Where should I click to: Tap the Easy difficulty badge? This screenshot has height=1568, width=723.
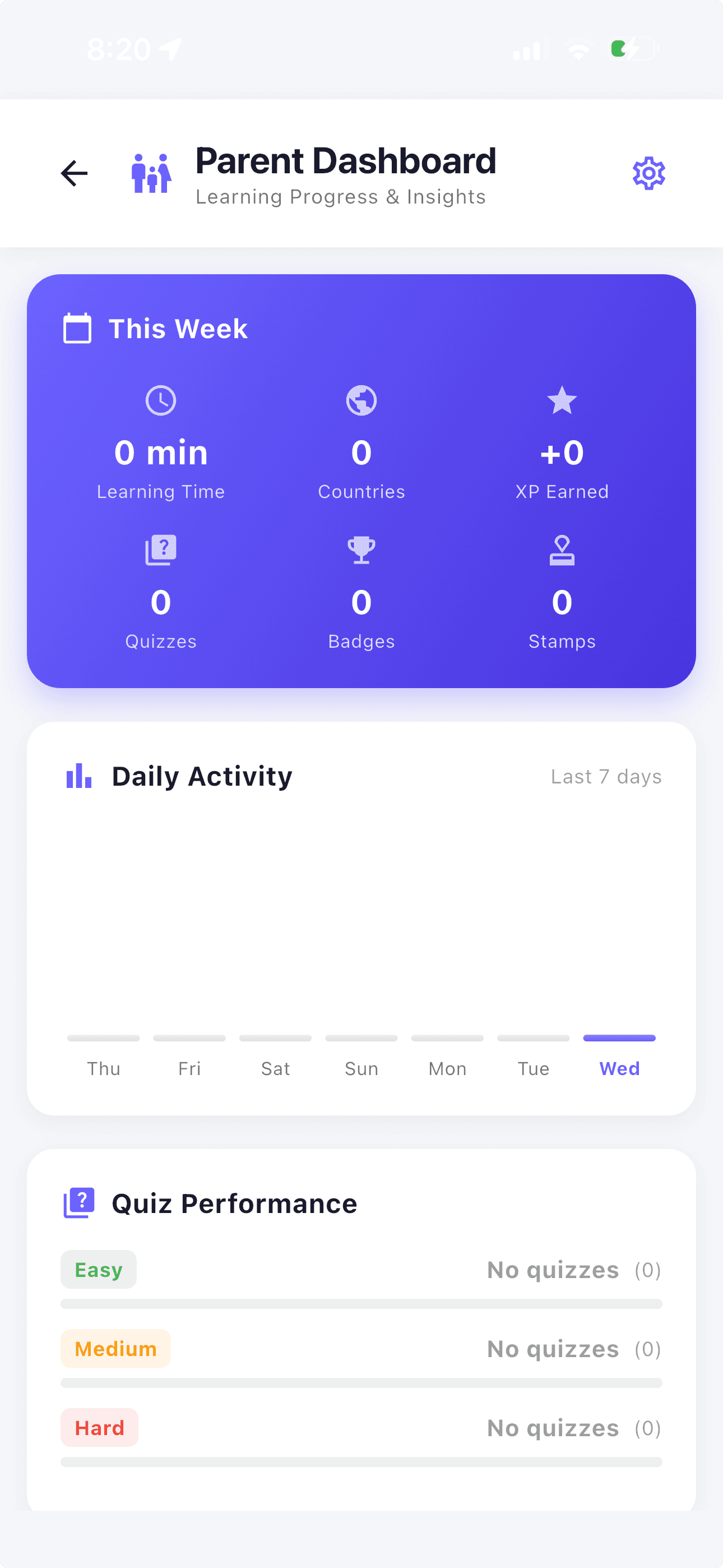point(98,1270)
